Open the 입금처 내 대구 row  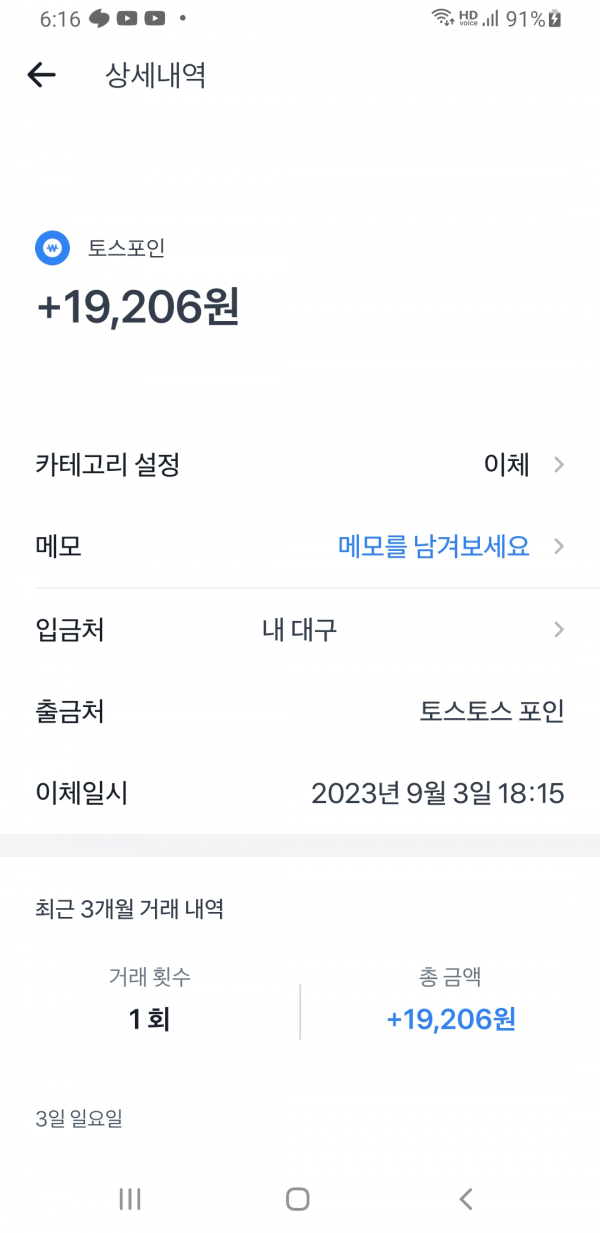[300, 630]
